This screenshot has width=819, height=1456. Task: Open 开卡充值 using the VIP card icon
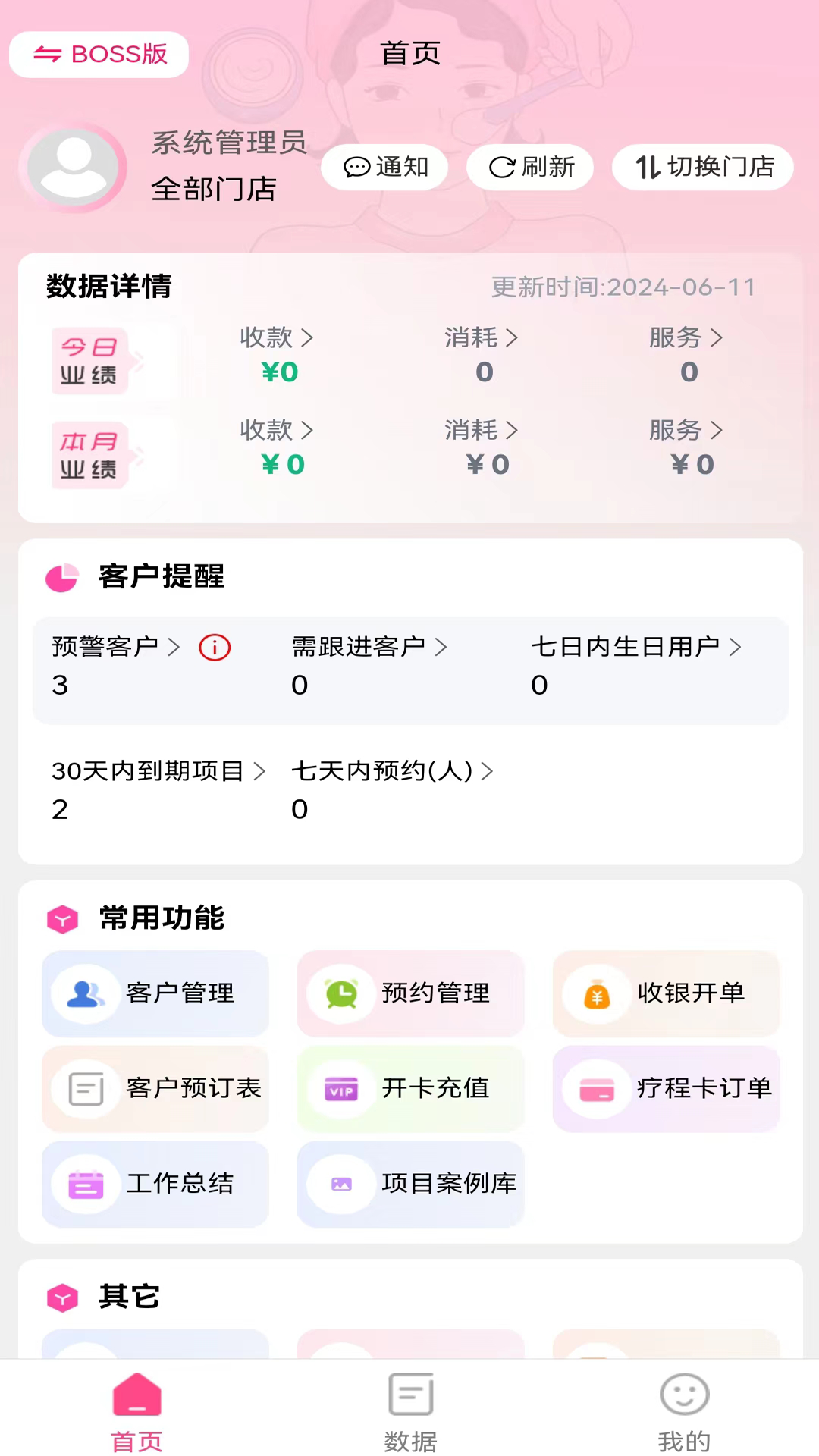click(340, 1089)
